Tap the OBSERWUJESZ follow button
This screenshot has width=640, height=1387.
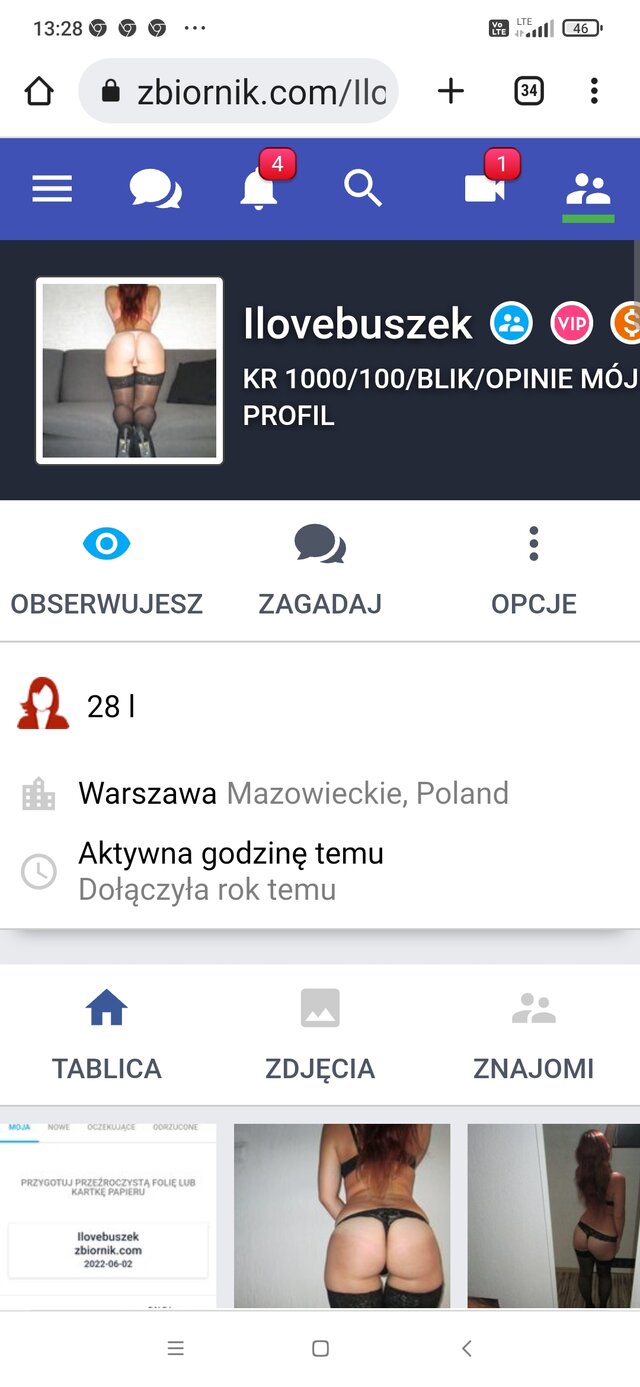(107, 570)
